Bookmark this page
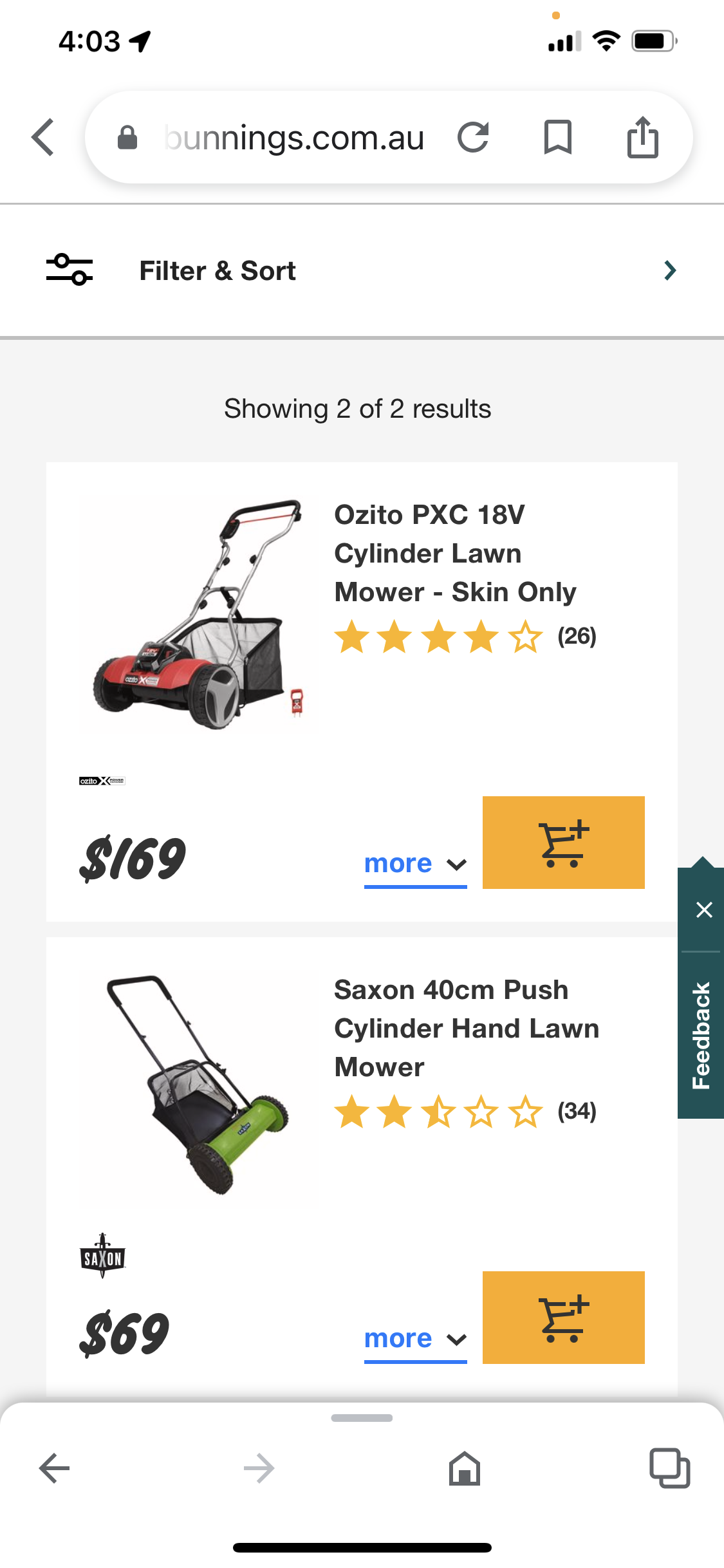This screenshot has height=1568, width=724. (x=557, y=137)
